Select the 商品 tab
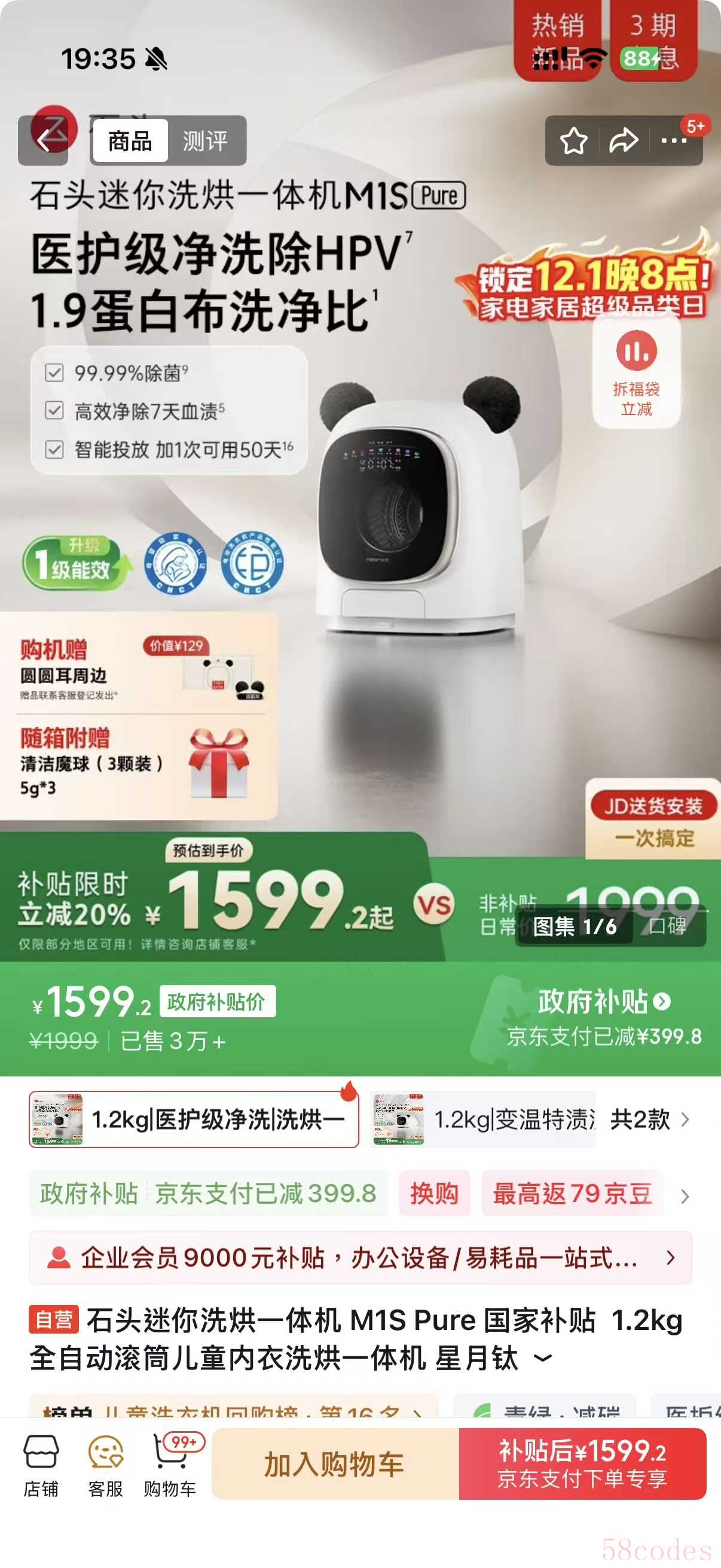721x1568 pixels. pos(130,141)
